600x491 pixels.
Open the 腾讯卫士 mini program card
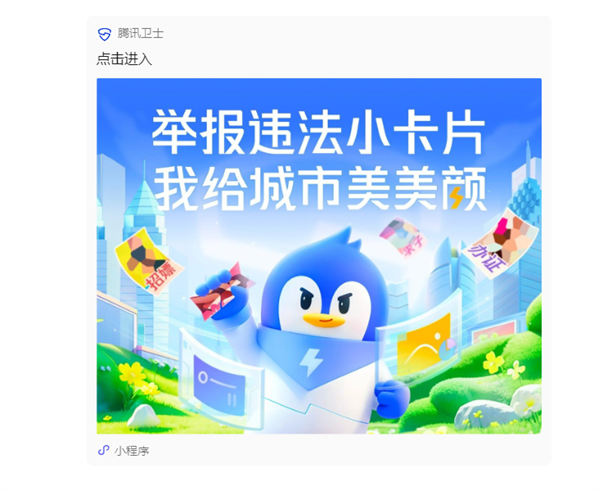click(x=318, y=255)
